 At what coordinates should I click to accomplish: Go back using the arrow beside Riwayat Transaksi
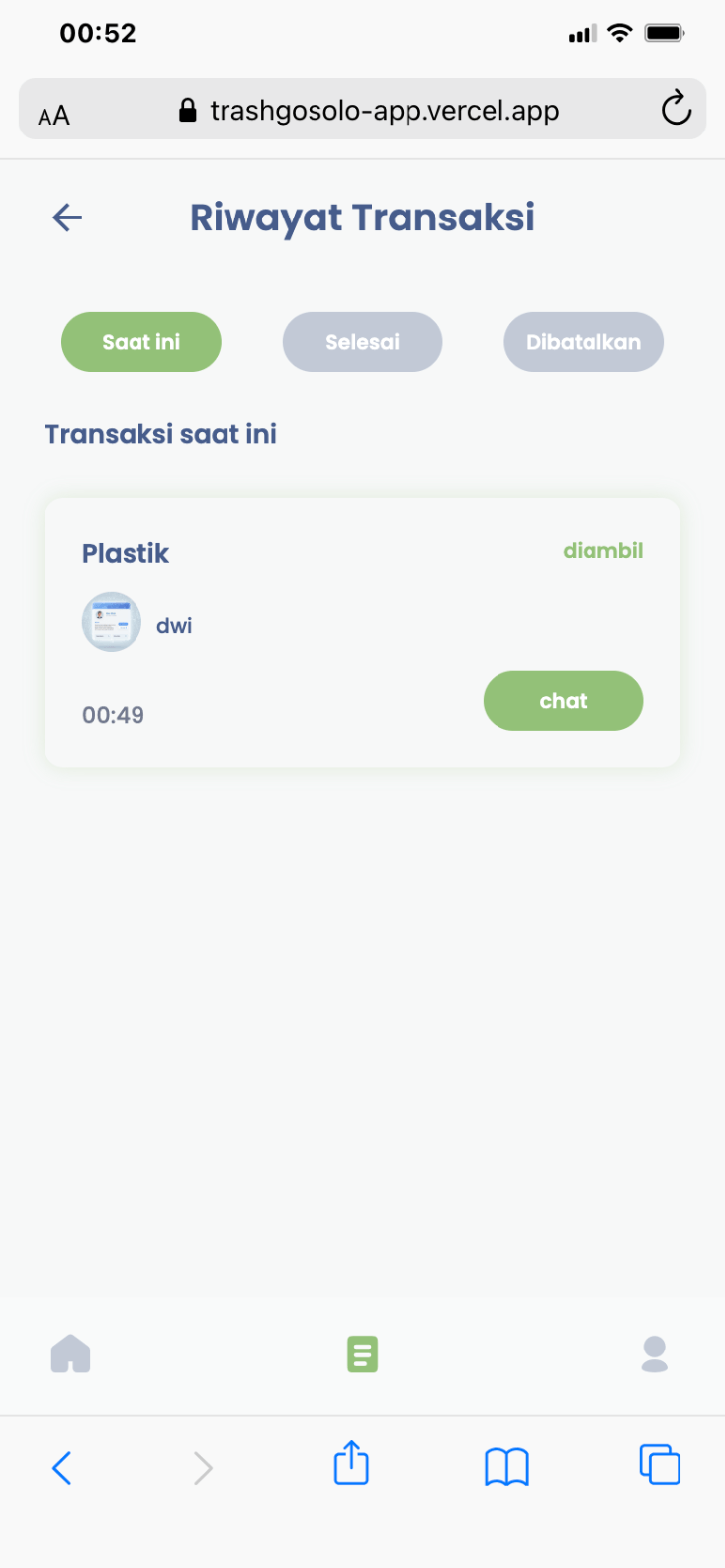67,218
